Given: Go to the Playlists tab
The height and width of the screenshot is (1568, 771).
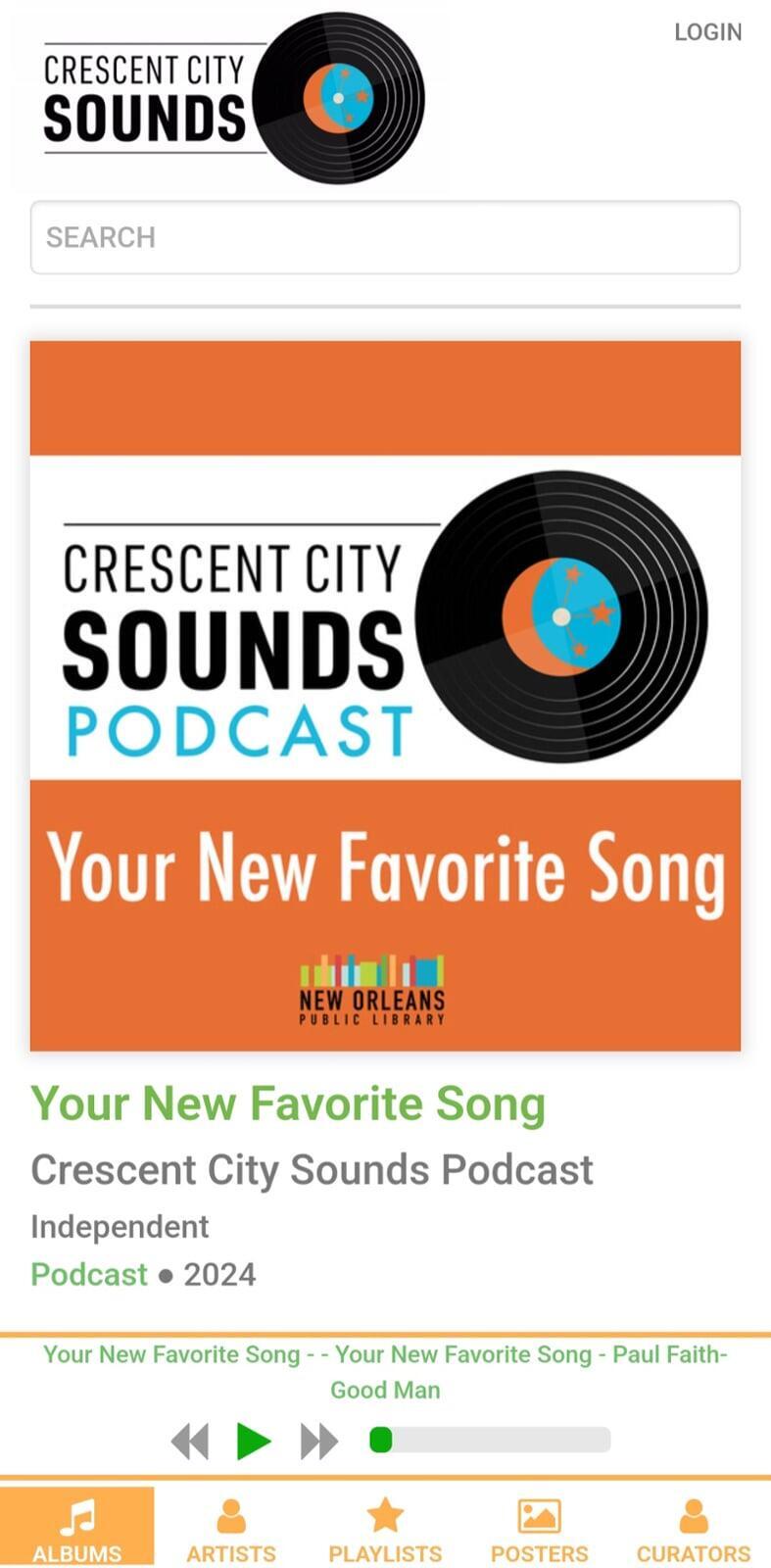Looking at the screenshot, I should pos(385,1527).
